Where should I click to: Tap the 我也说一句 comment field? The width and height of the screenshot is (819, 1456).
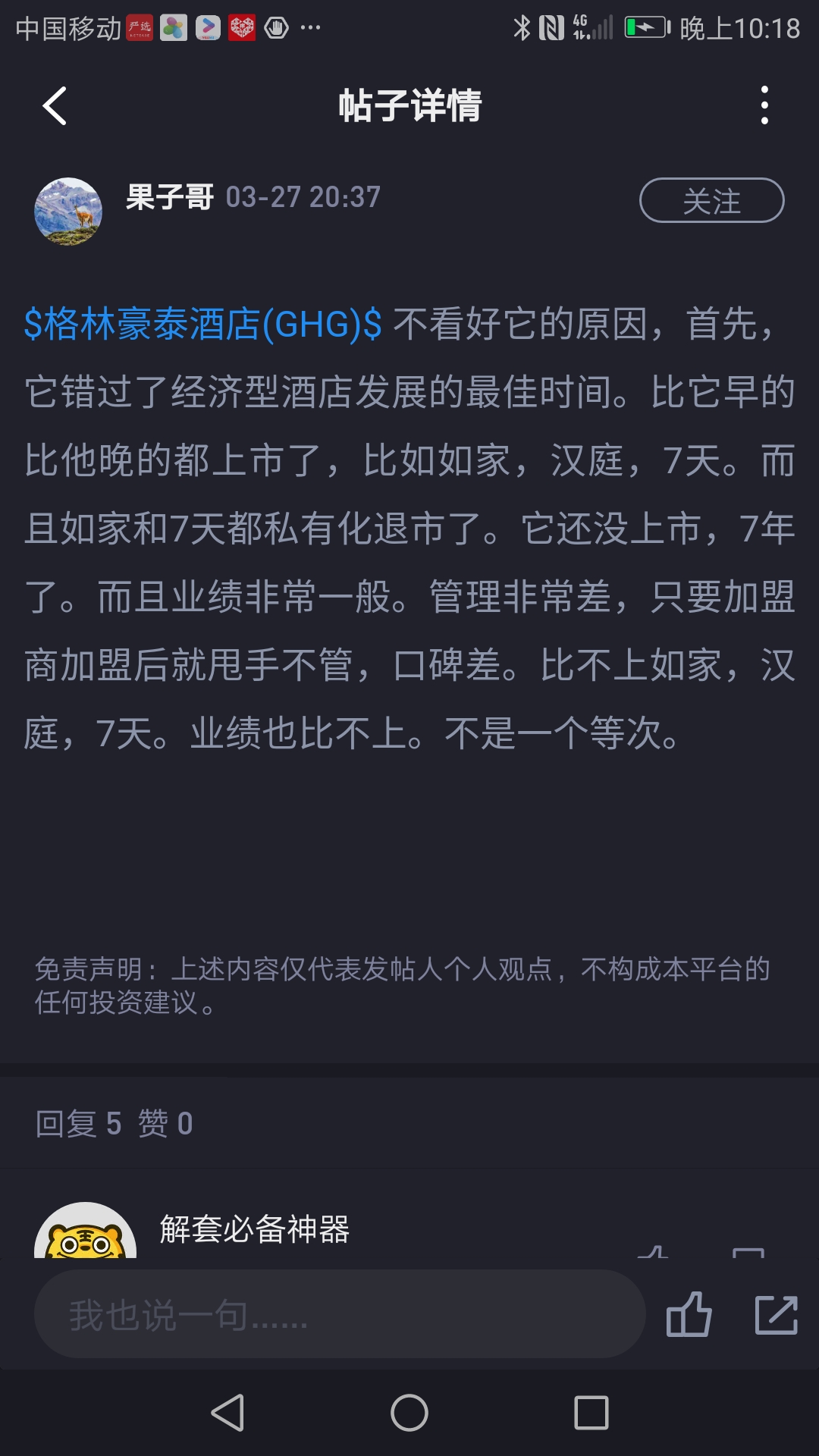click(340, 1314)
